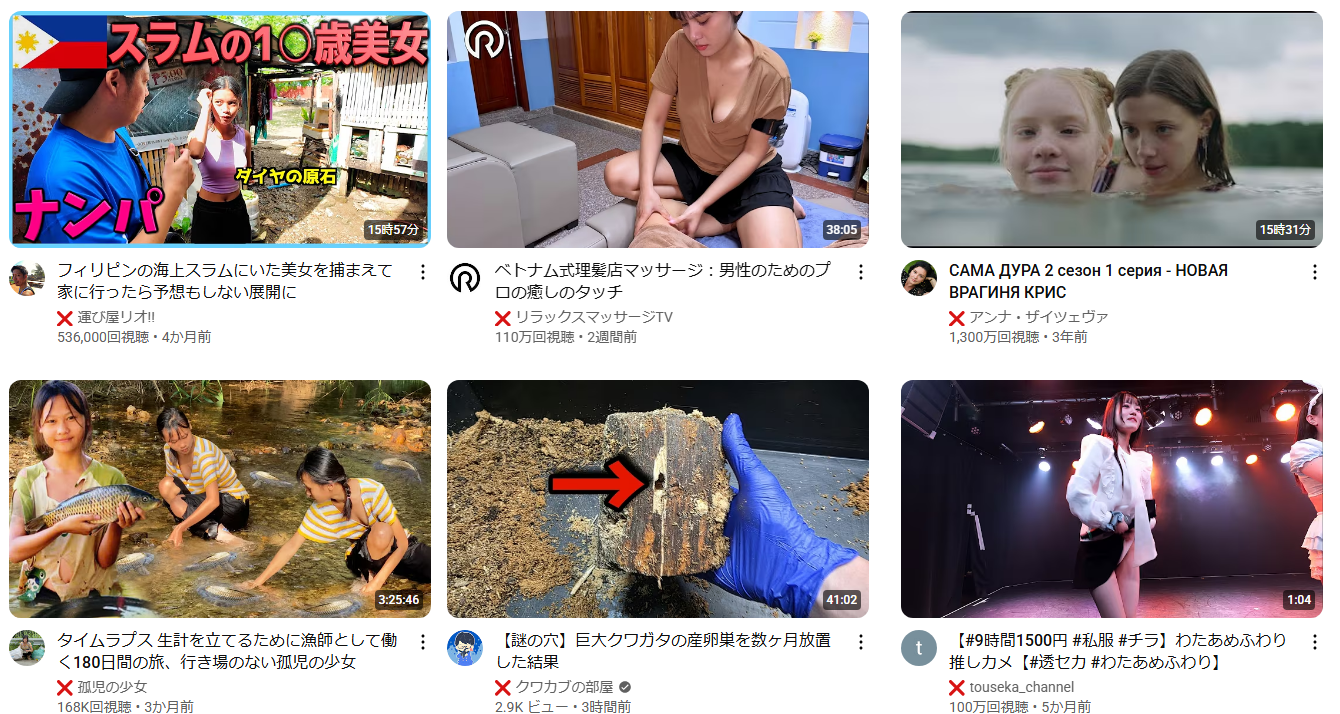Play the タイムラプス fishing video
Image resolution: width=1340 pixels, height=714 pixels.
pos(220,499)
